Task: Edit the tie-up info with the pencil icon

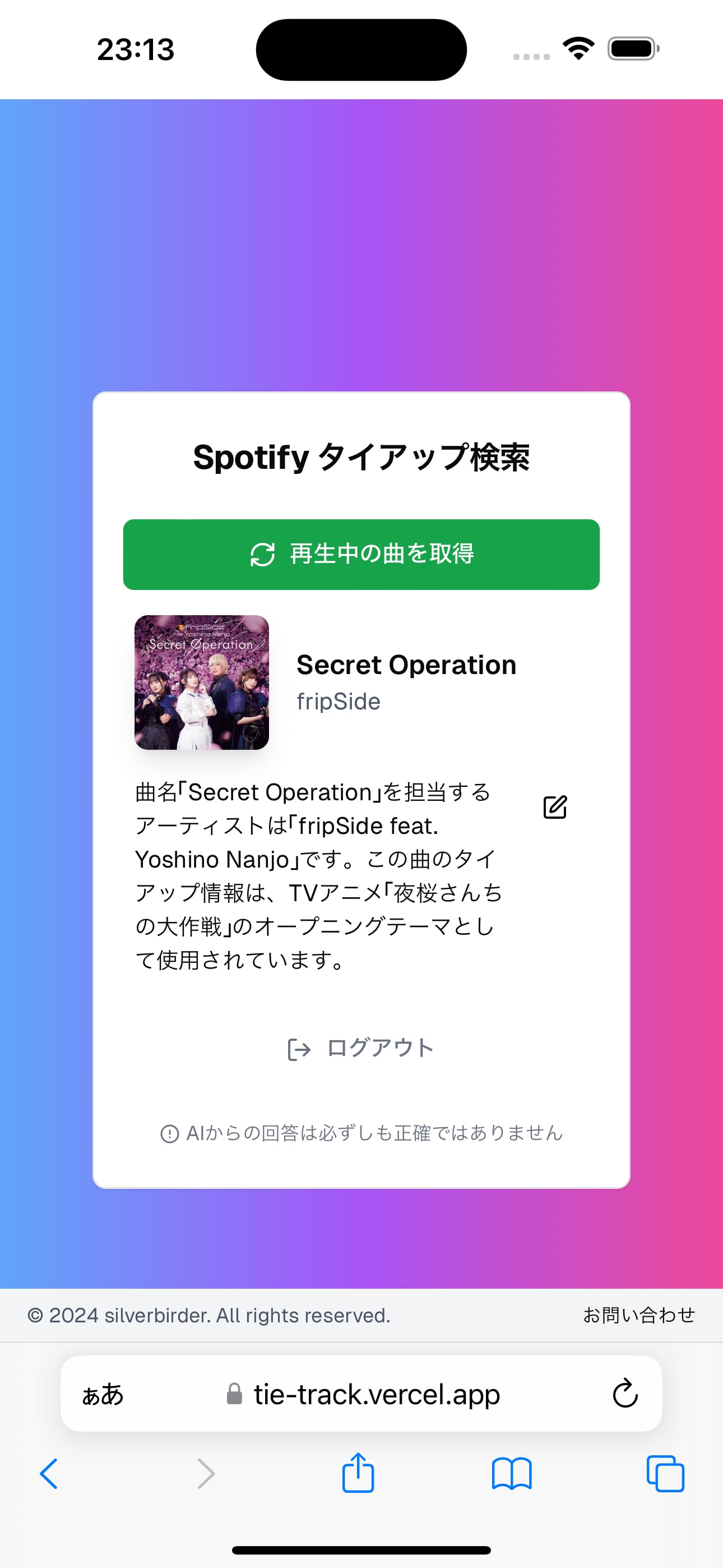Action: tap(554, 807)
